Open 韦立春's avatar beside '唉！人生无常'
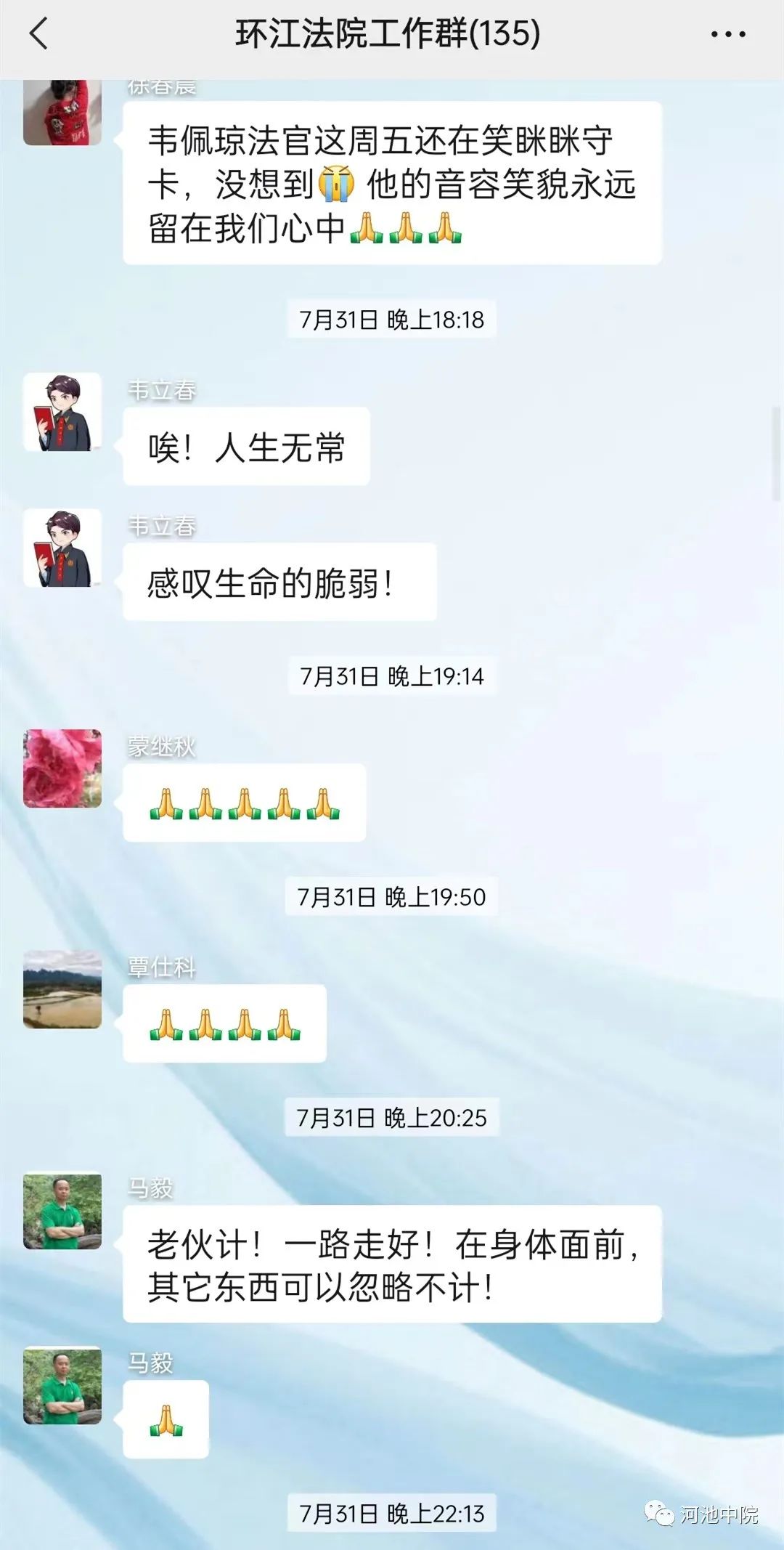784x1550 pixels. 62,412
